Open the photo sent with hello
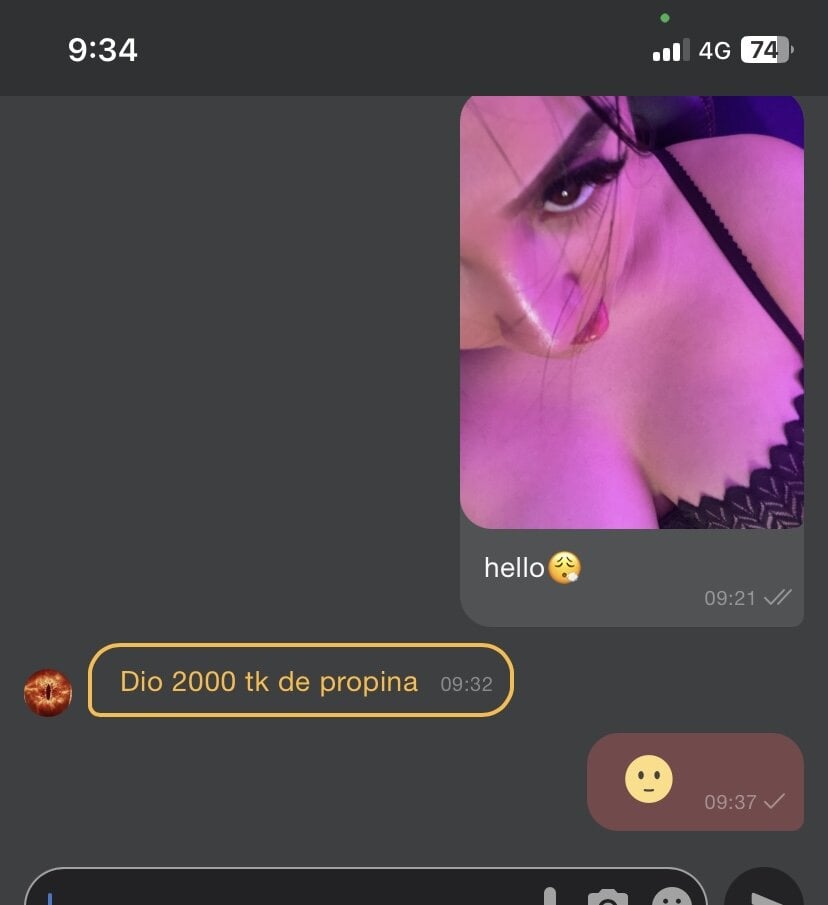The width and height of the screenshot is (828, 905). (x=631, y=312)
